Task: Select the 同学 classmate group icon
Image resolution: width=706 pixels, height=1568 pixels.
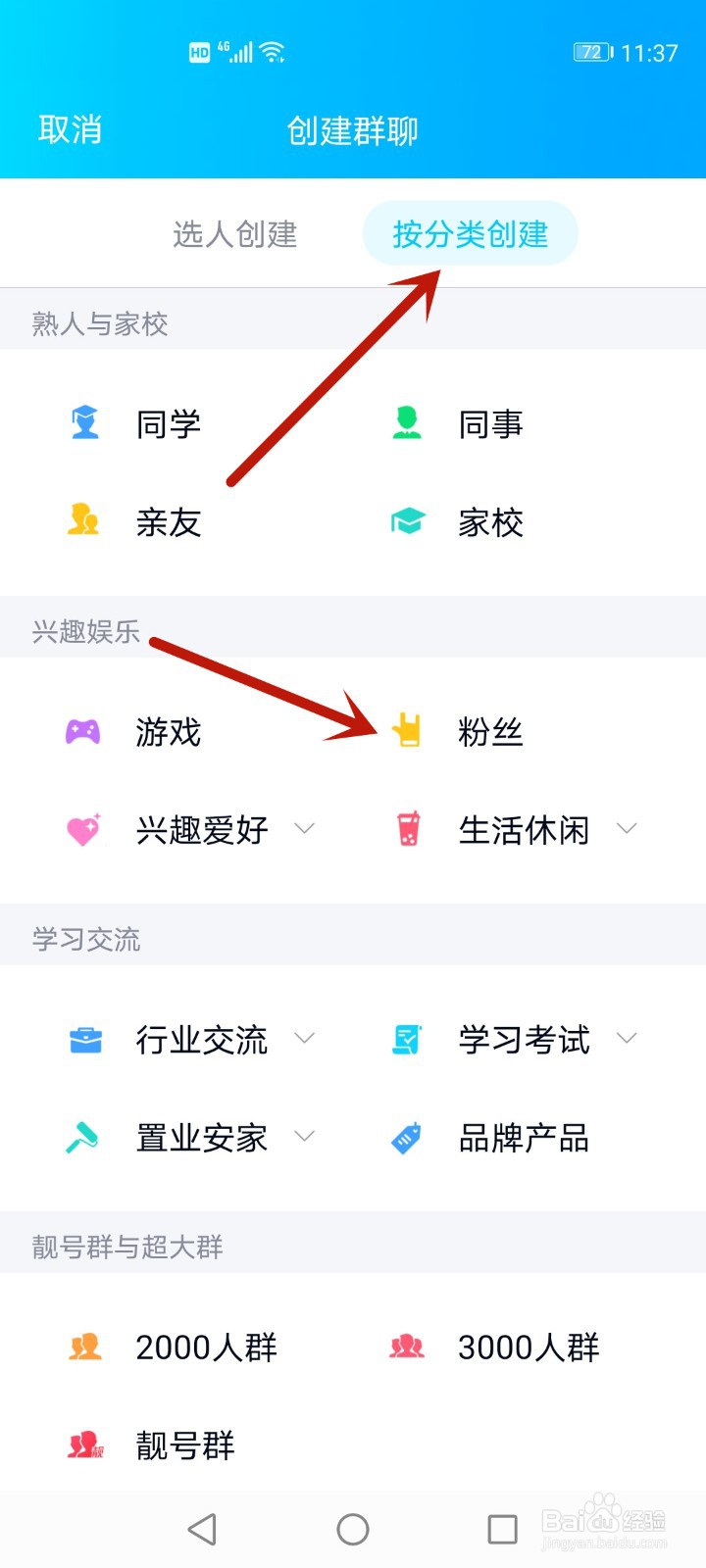Action: (x=82, y=423)
